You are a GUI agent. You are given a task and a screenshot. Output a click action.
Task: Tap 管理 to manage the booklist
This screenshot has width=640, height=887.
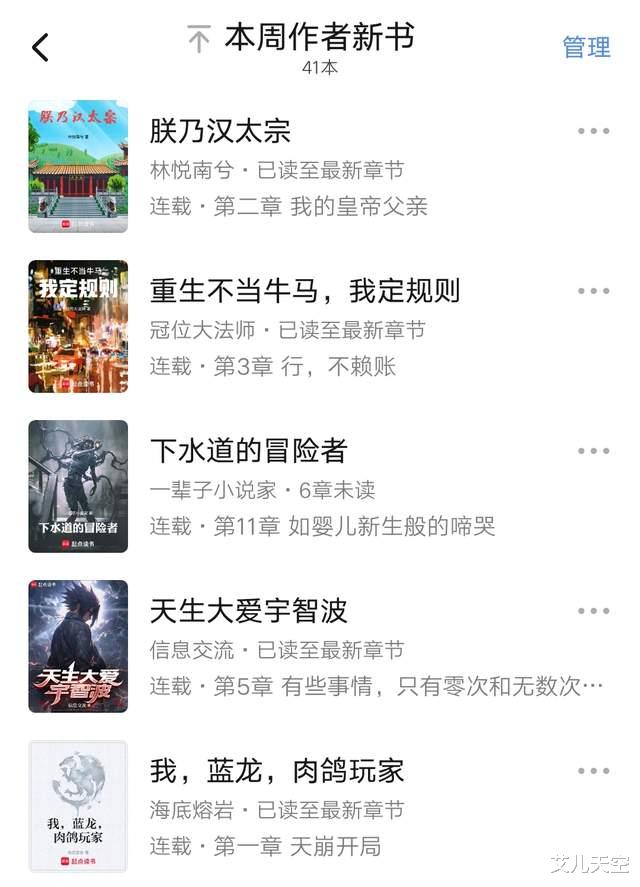tap(586, 47)
